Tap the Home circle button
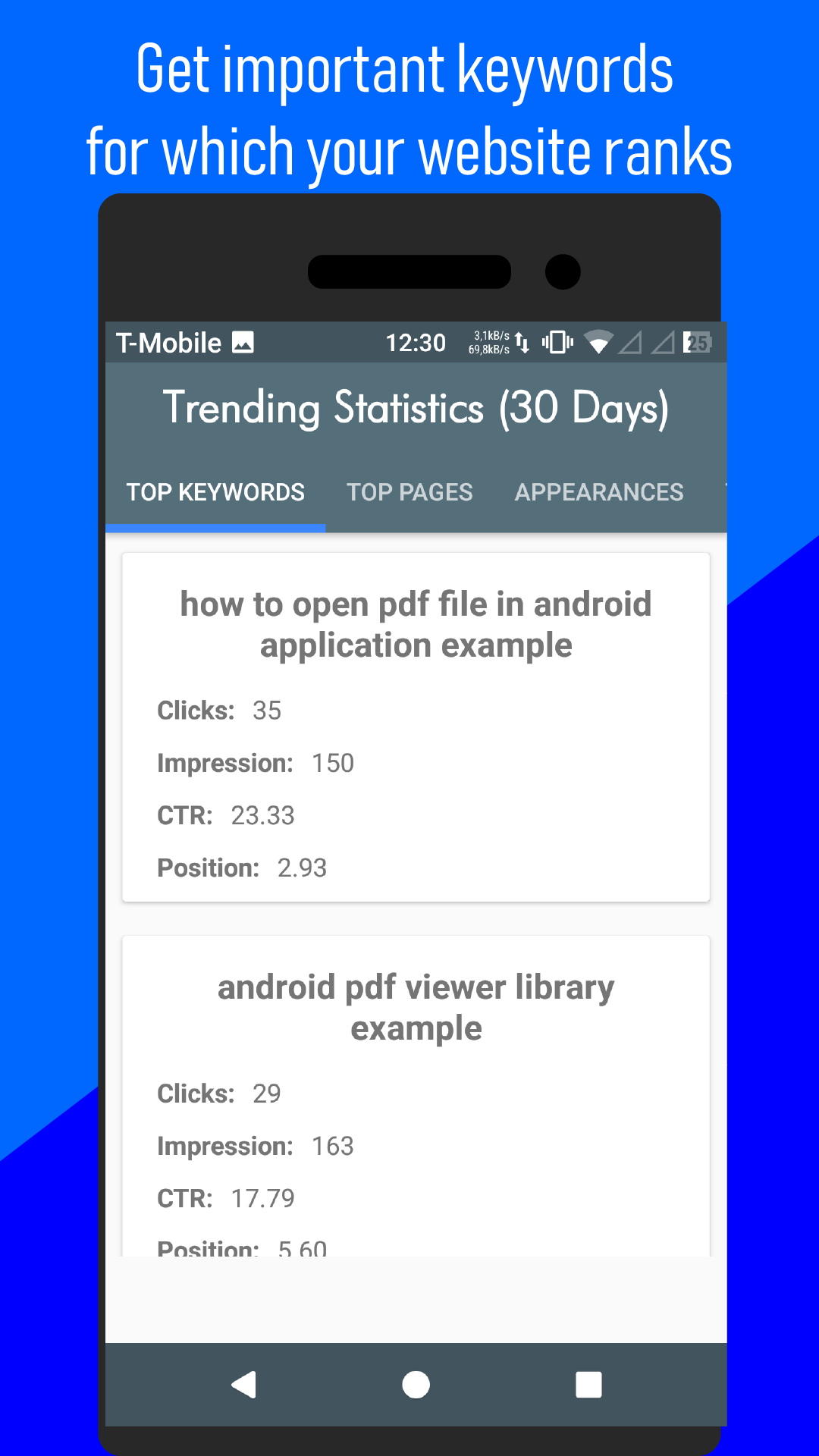 pyautogui.click(x=416, y=1384)
